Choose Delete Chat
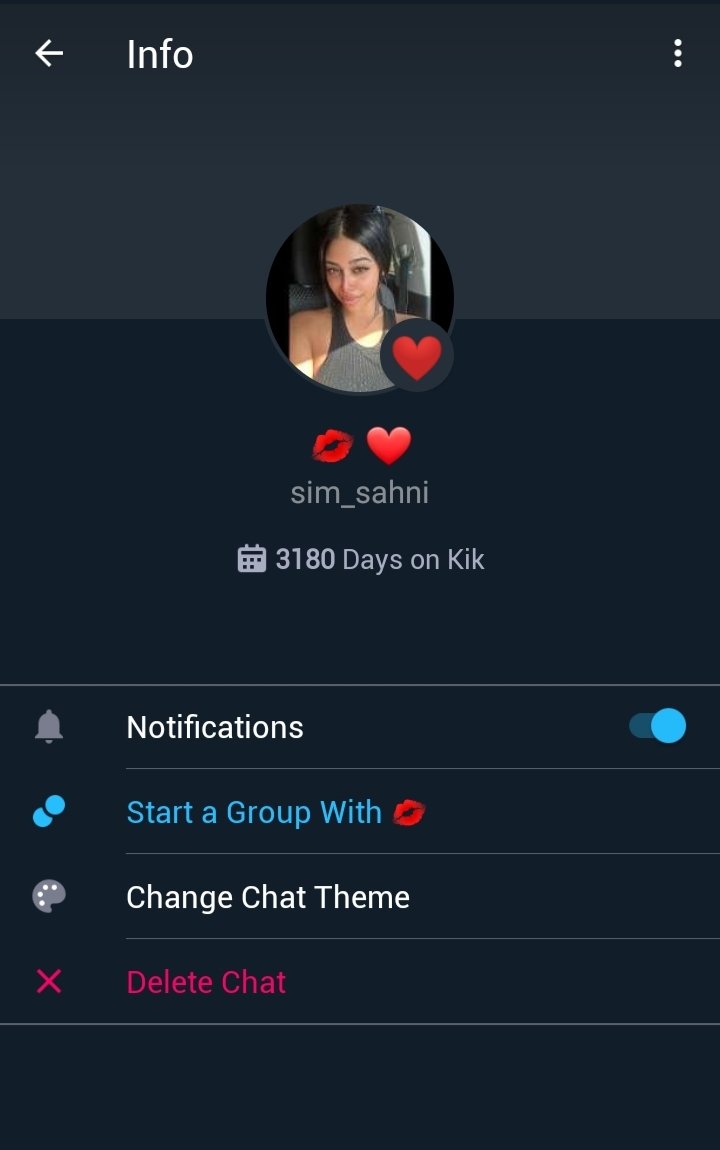 (206, 982)
